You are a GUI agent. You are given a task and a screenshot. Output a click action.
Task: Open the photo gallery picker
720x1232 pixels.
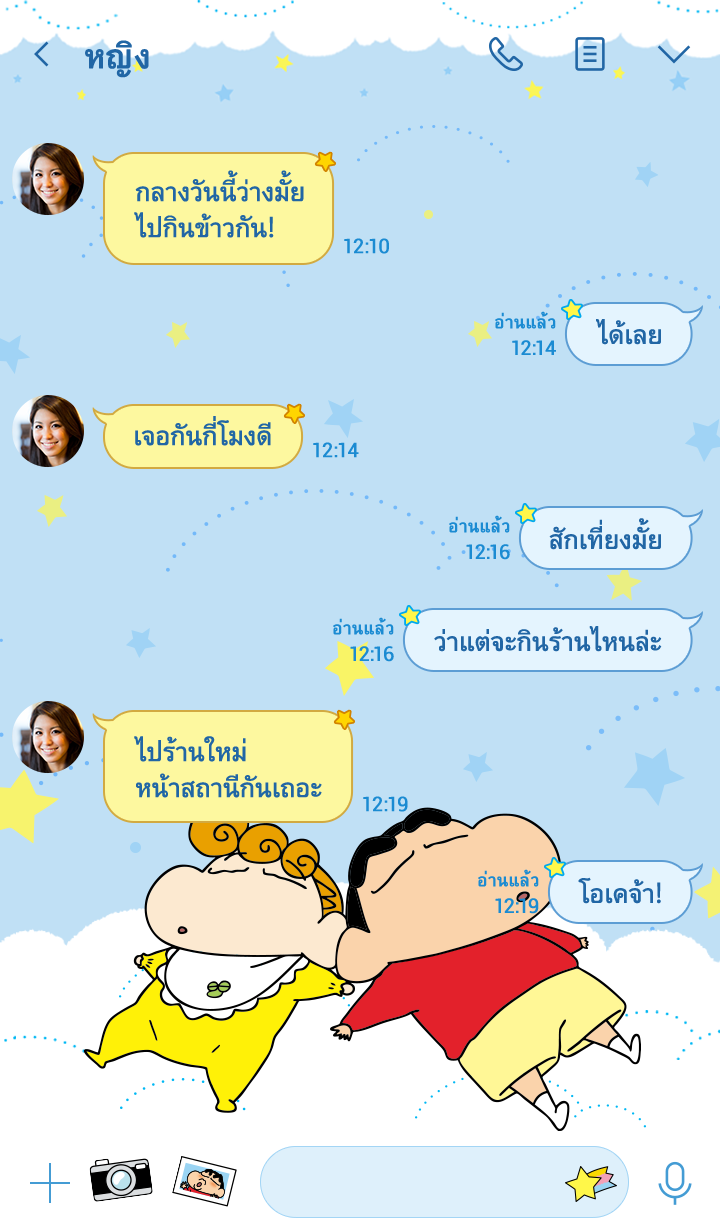[x=204, y=1181]
